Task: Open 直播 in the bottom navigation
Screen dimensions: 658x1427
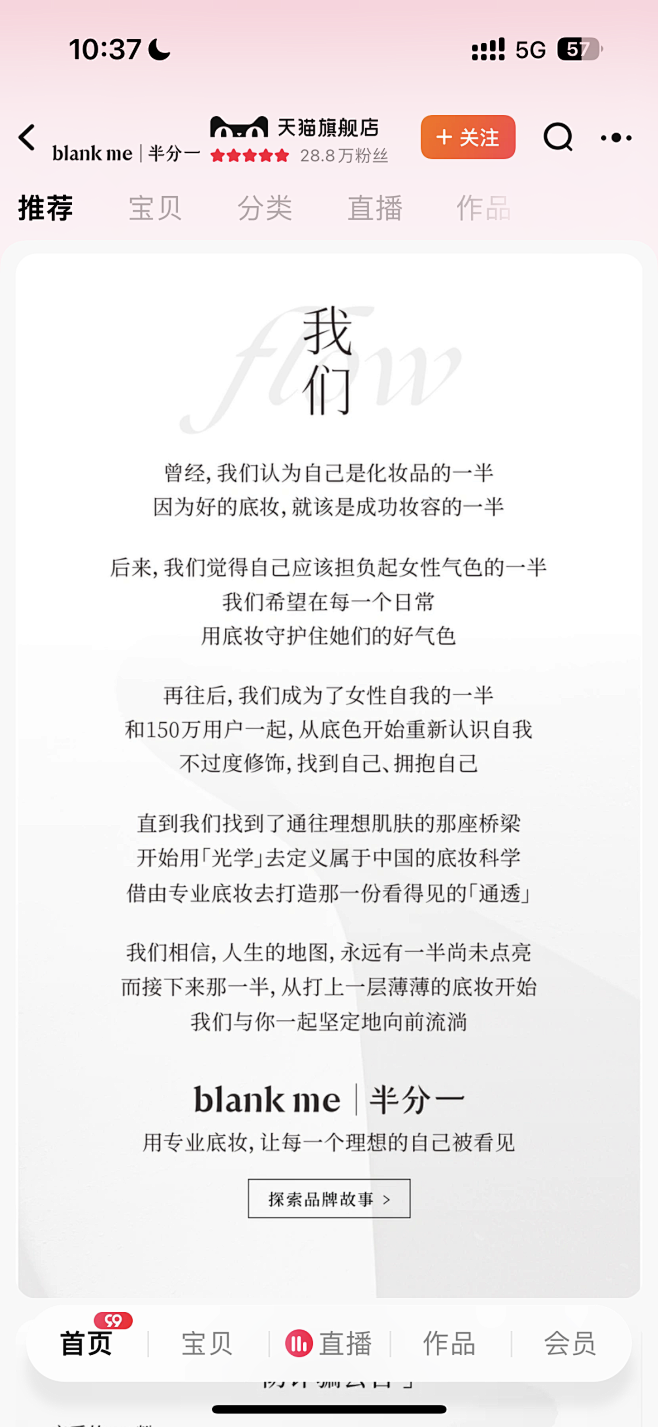Action: [x=329, y=1343]
